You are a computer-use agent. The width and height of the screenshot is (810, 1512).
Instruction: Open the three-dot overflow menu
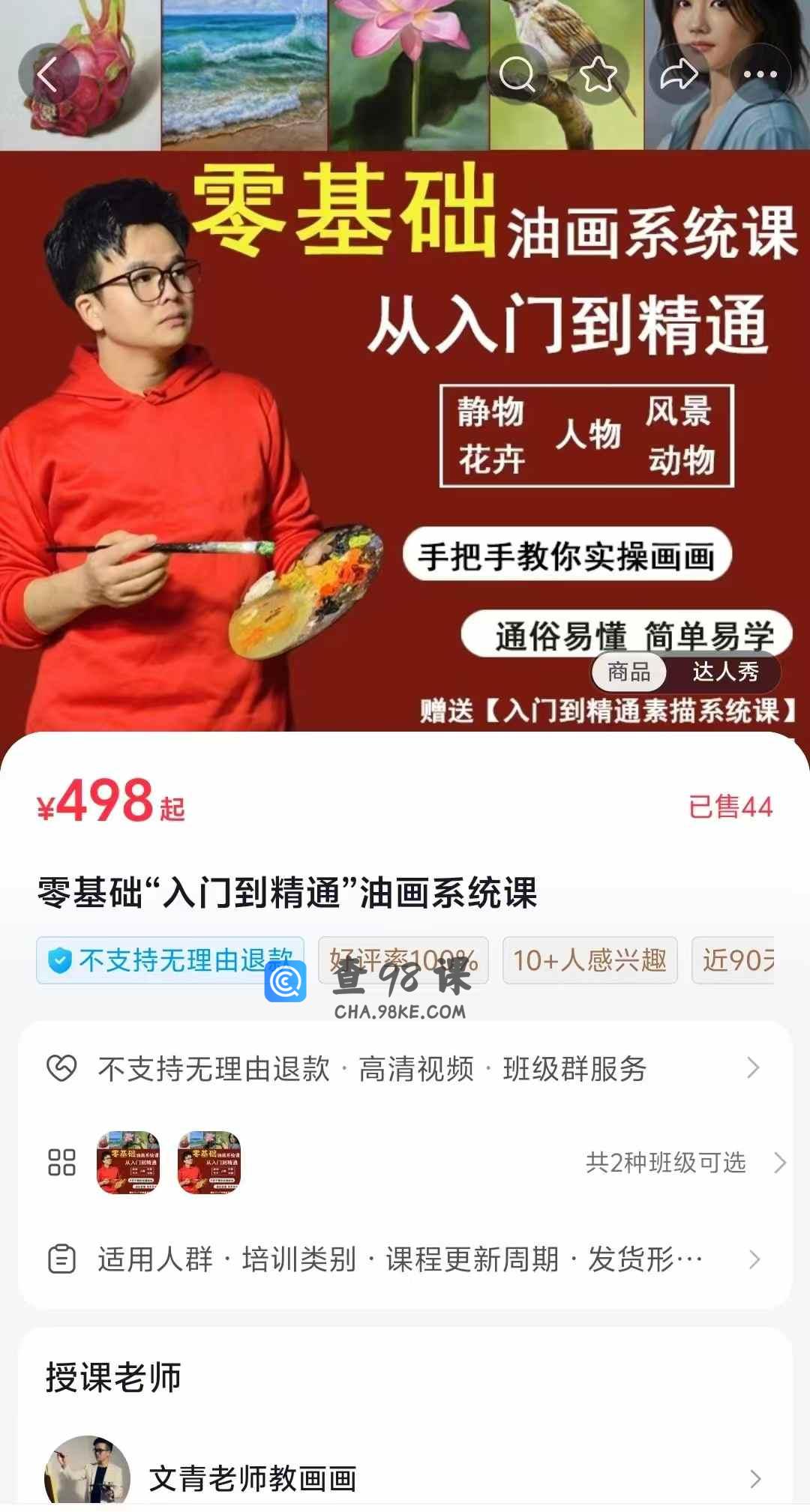tap(760, 74)
